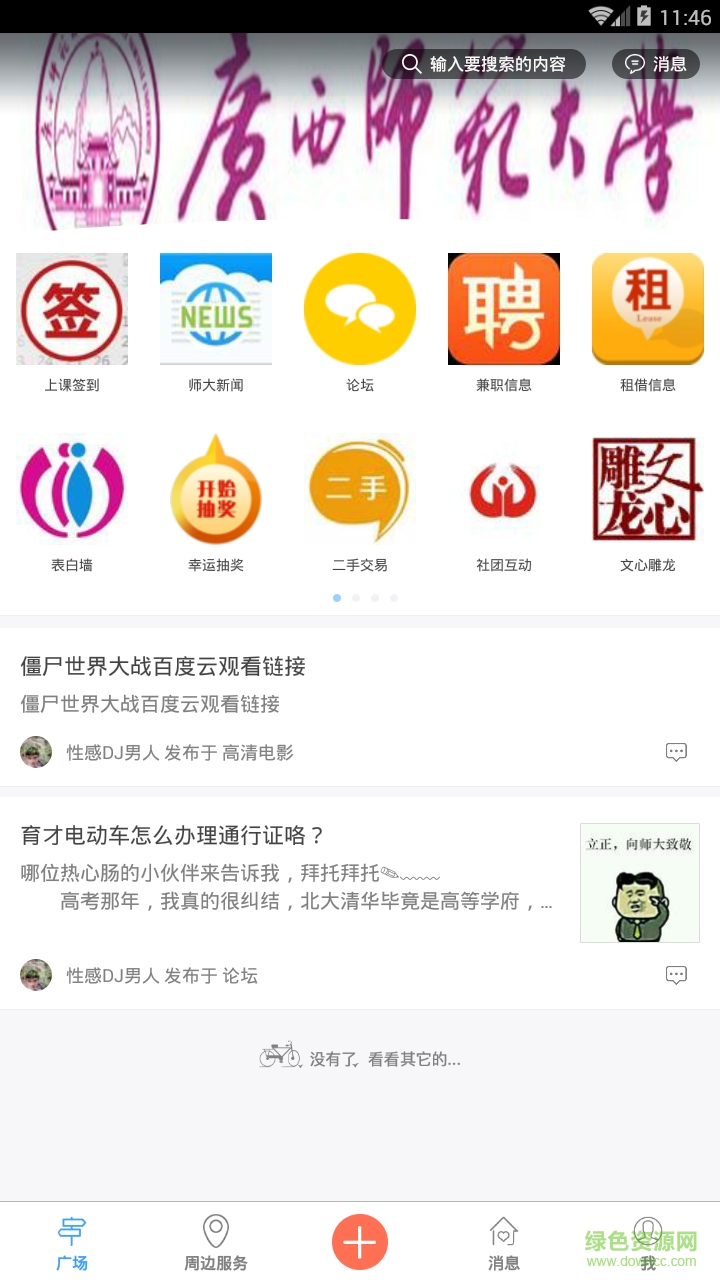Browse 二手交易 second-hand trading
The width and height of the screenshot is (720, 1280).
click(x=360, y=490)
